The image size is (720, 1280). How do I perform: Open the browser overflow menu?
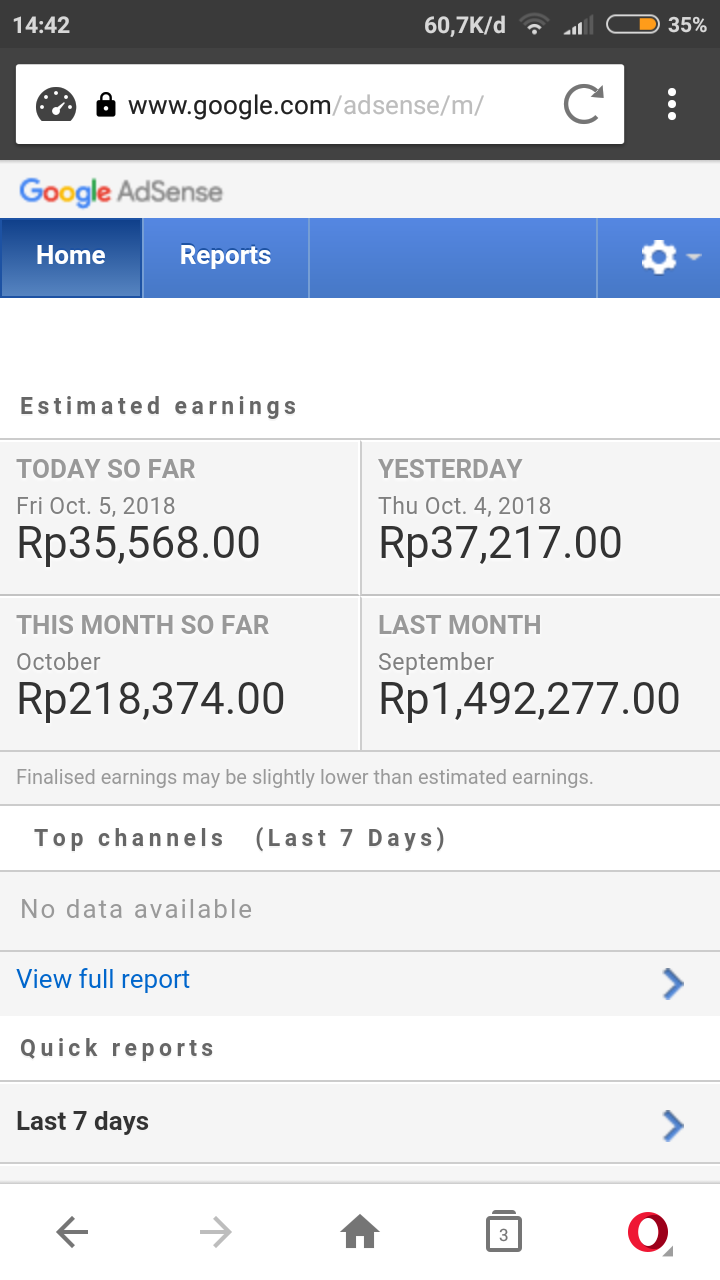pyautogui.click(x=671, y=104)
